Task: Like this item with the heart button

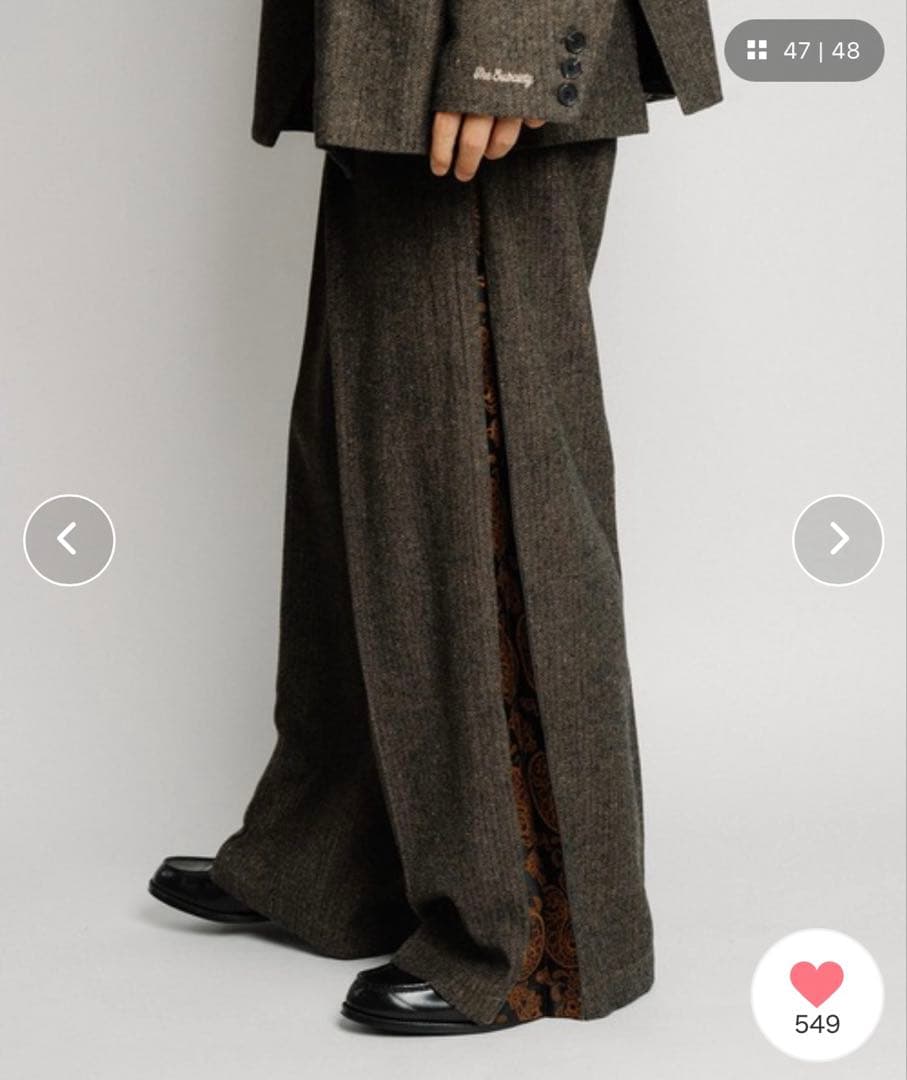Action: (817, 985)
